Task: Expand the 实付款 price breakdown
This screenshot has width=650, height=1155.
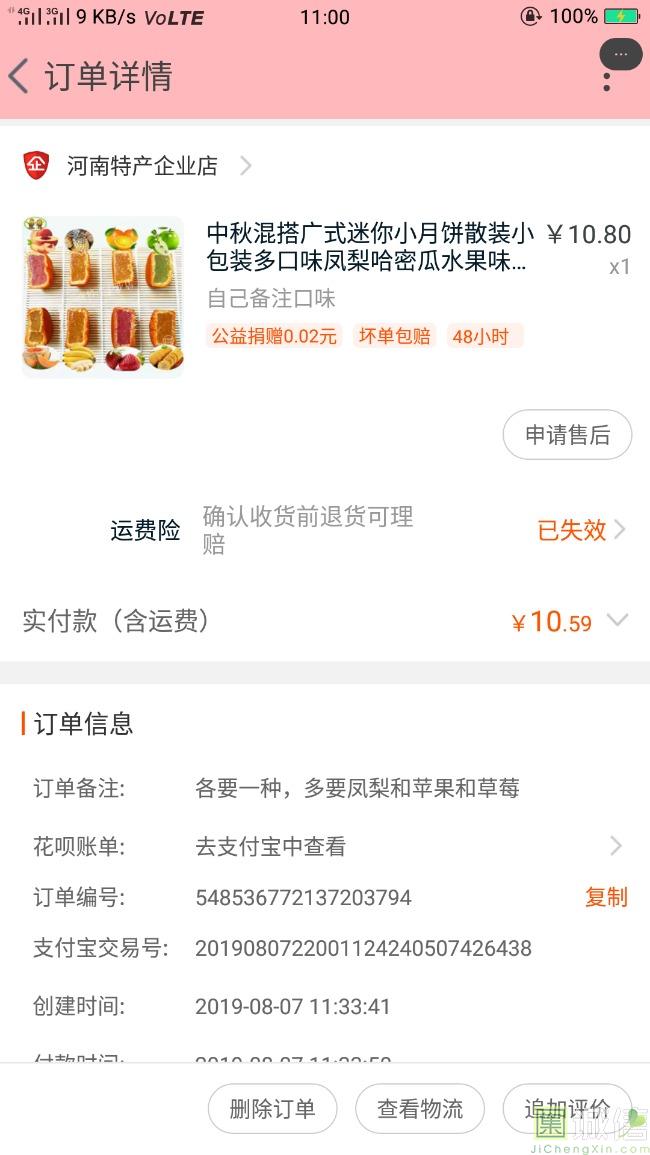Action: coord(618,621)
